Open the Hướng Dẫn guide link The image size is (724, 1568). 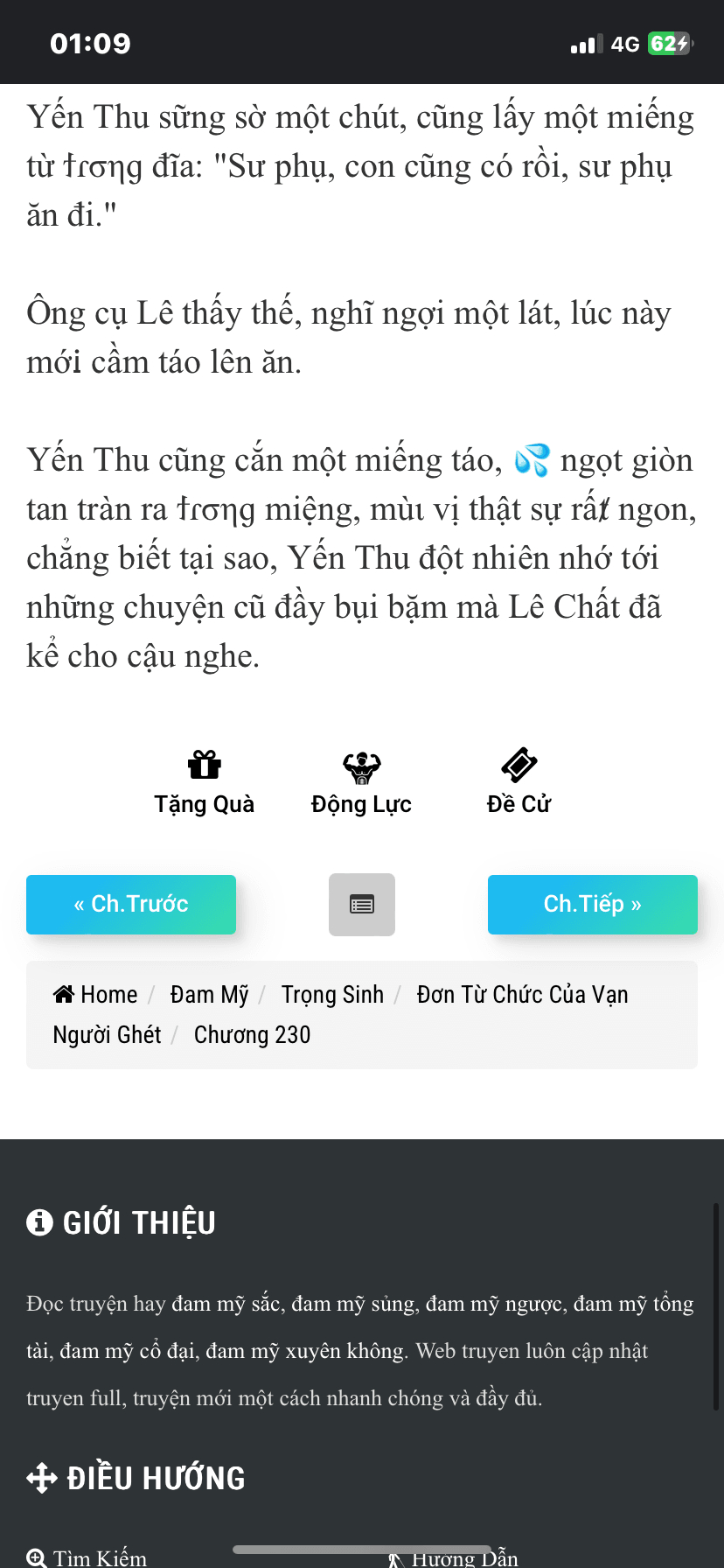click(x=455, y=1558)
